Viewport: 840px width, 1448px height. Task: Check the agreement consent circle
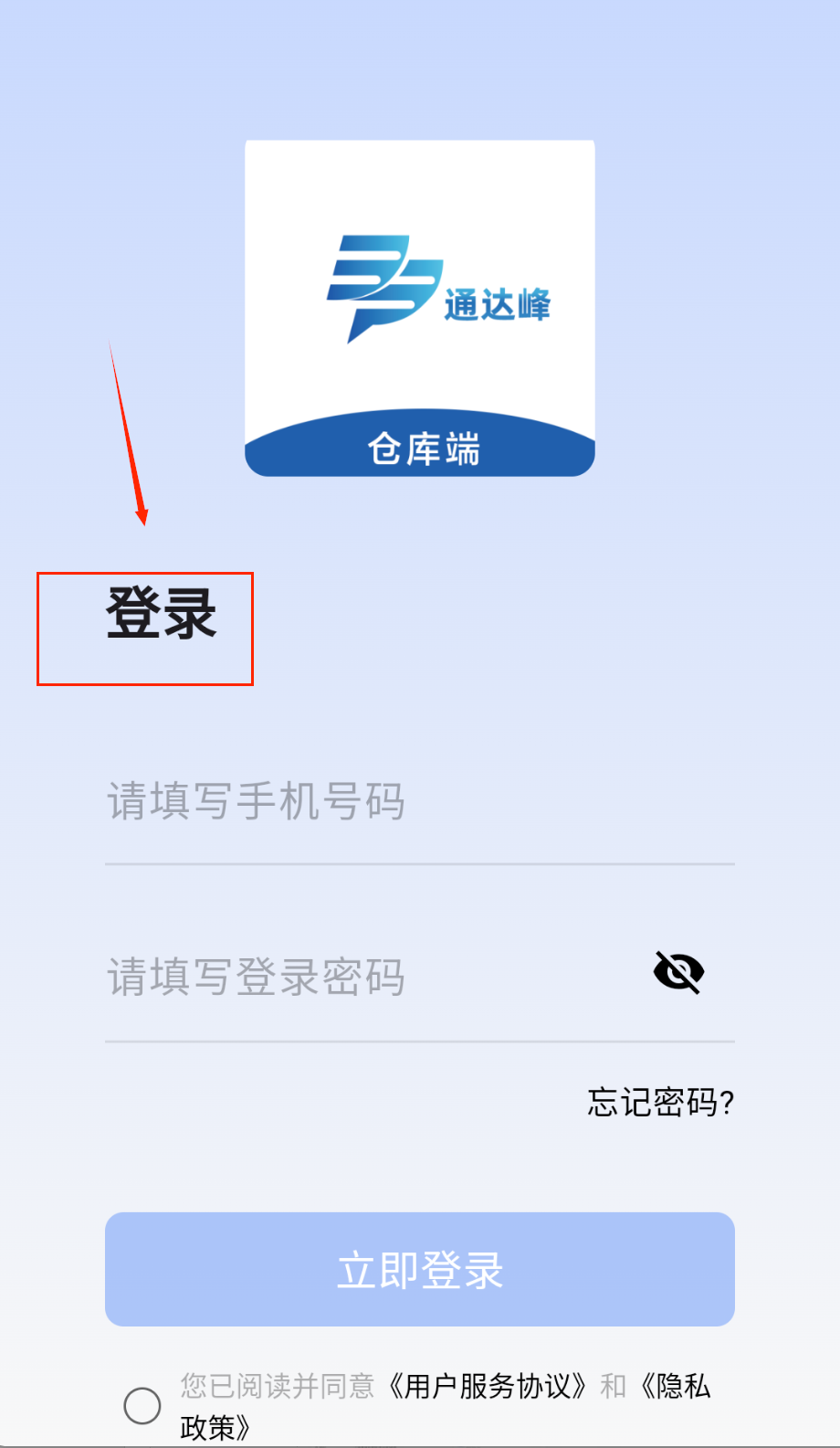(x=142, y=1406)
